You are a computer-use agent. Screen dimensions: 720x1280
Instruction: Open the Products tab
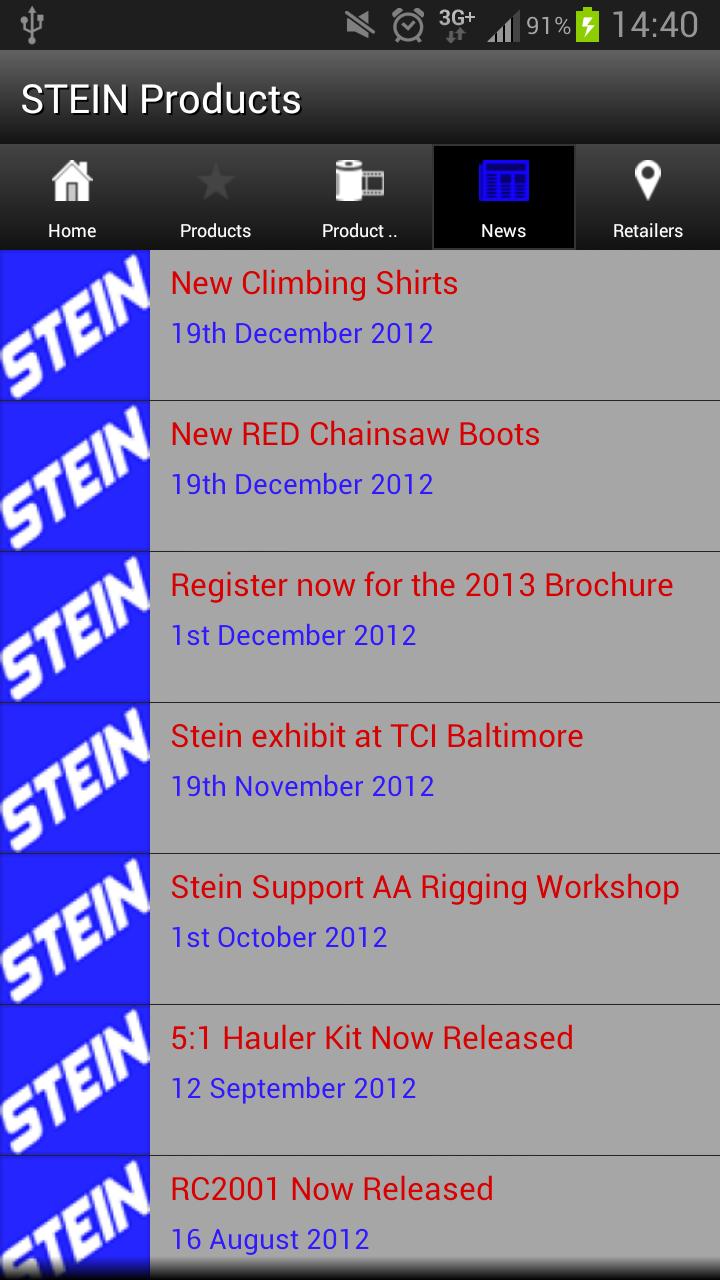click(215, 198)
